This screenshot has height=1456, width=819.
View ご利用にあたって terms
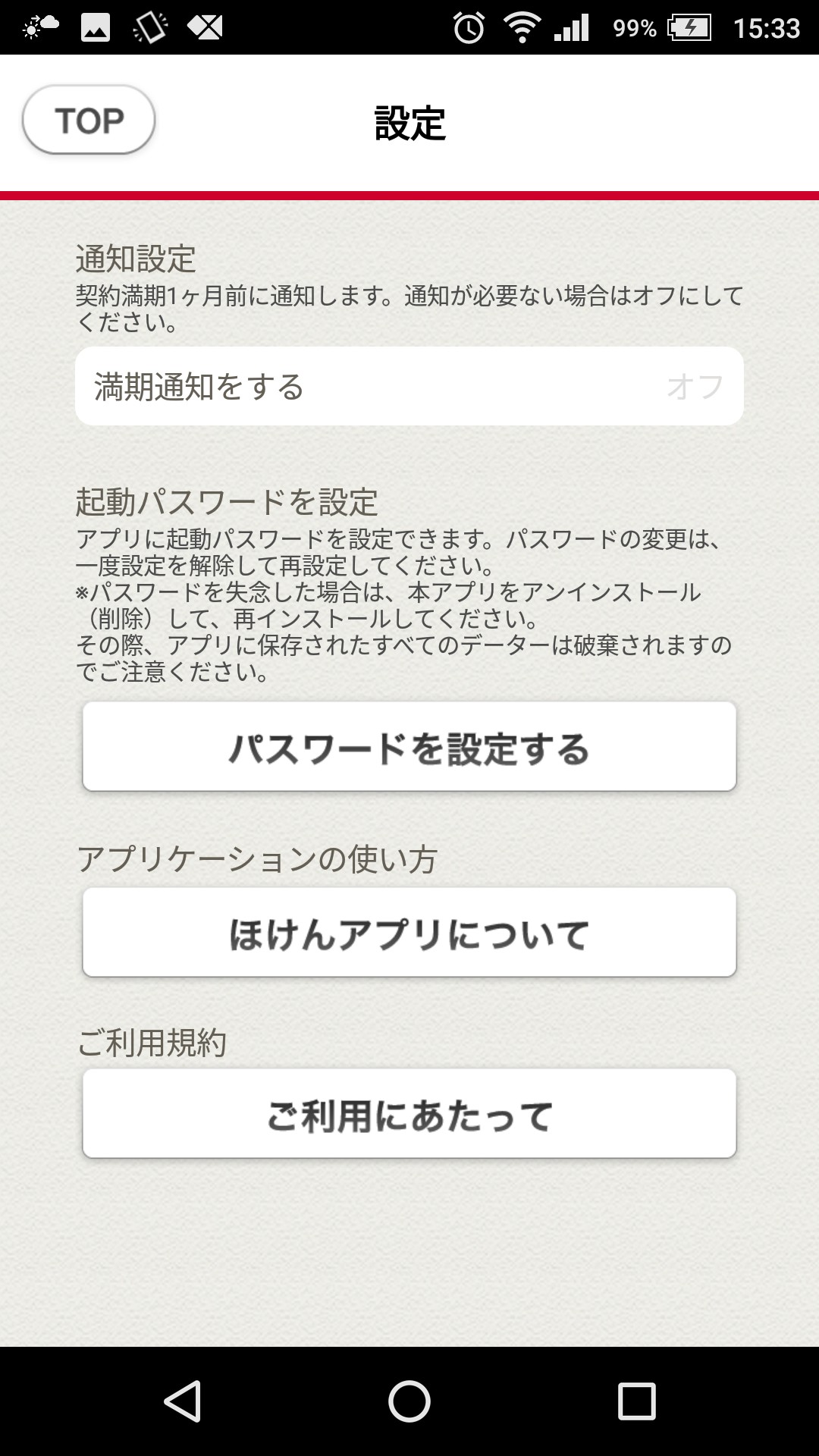[x=409, y=1114]
